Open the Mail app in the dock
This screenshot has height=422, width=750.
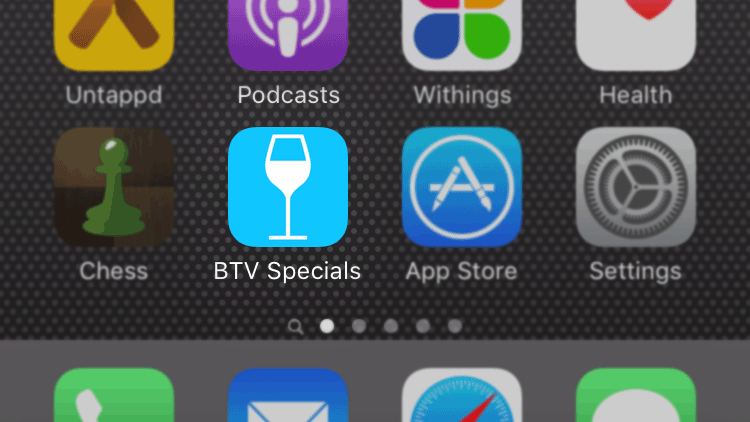click(x=287, y=397)
